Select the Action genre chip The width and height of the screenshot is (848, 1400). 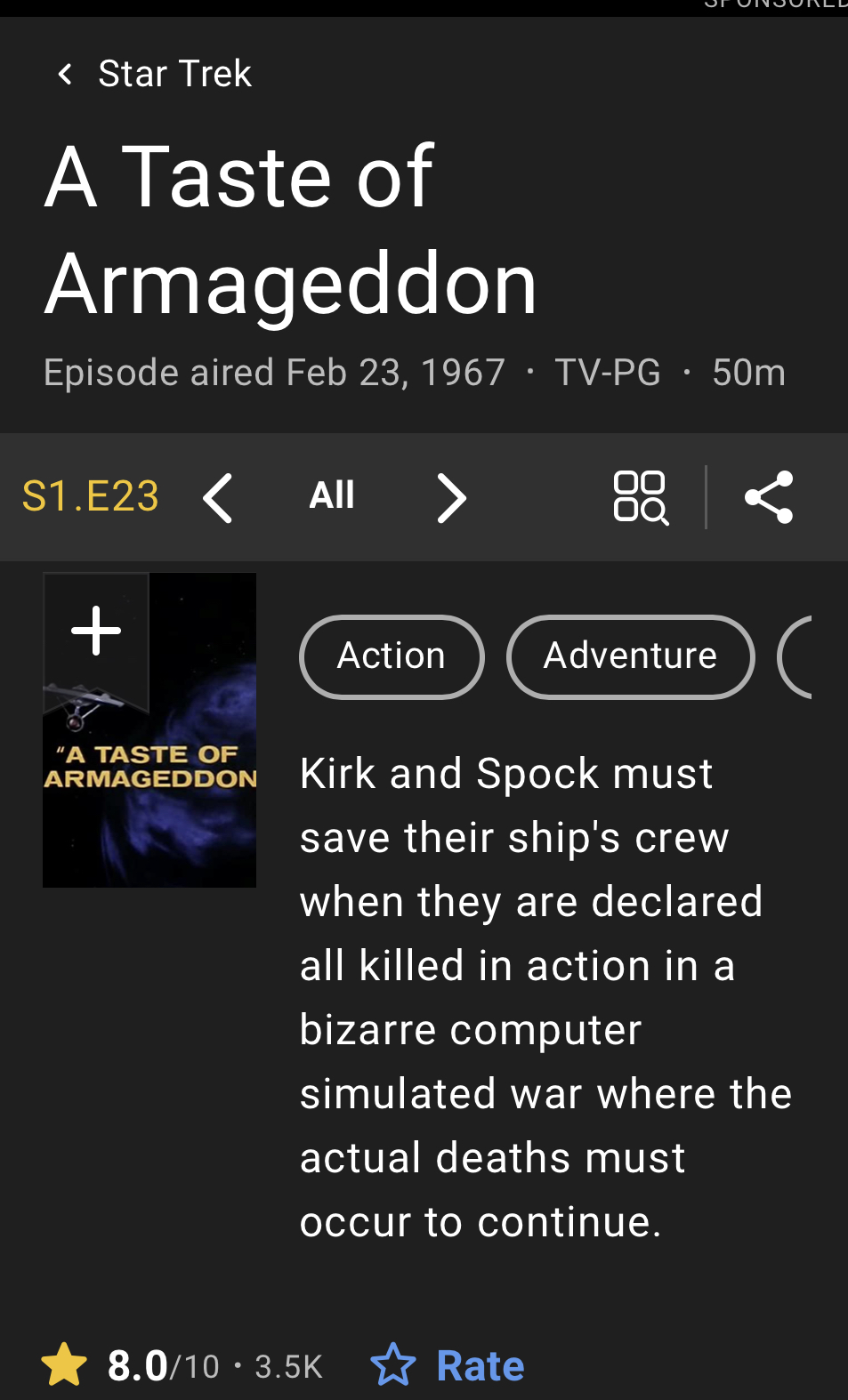pos(392,656)
